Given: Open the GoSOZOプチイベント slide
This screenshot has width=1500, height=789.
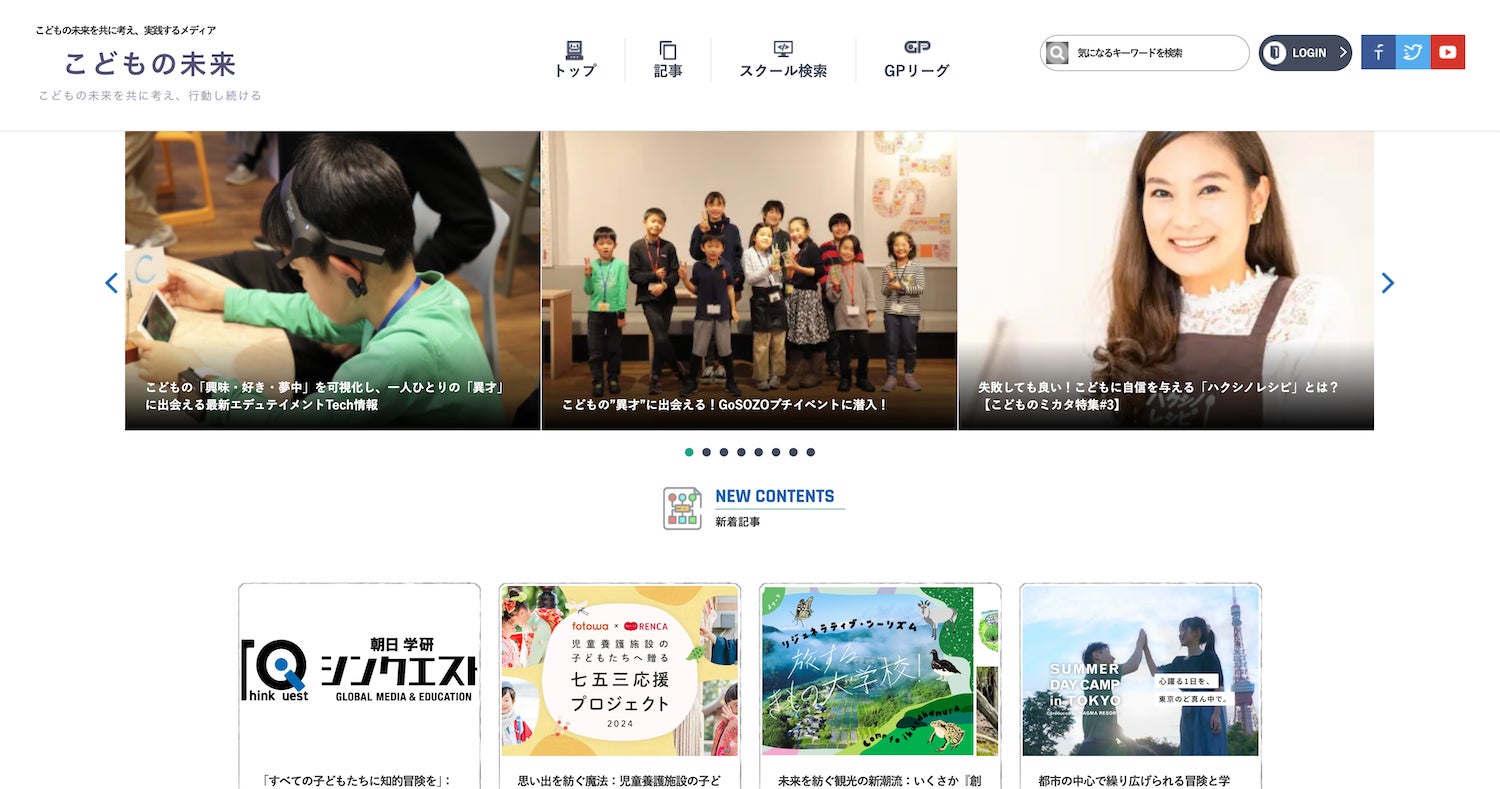Looking at the screenshot, I should tap(749, 281).
